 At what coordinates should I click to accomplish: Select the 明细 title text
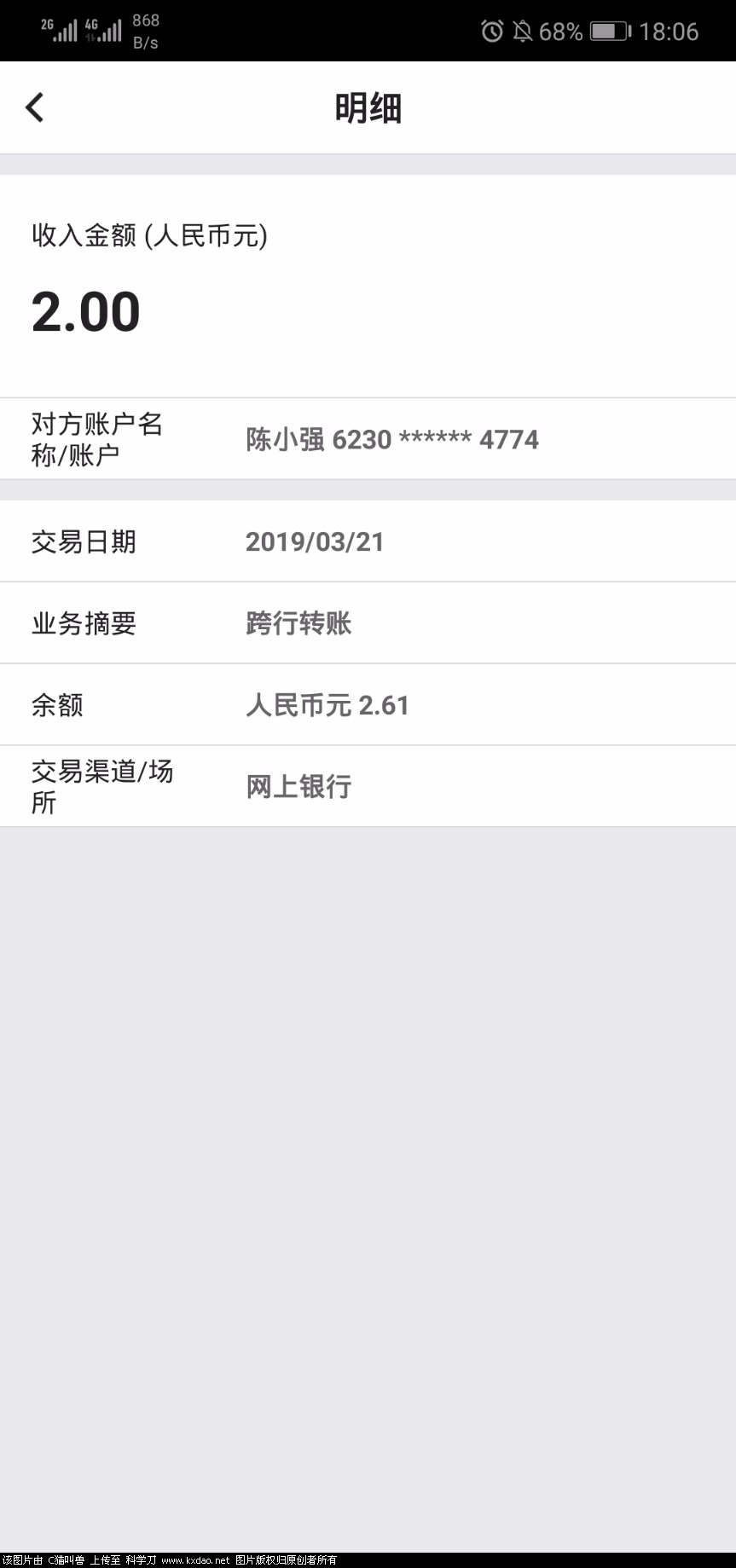pyautogui.click(x=368, y=107)
